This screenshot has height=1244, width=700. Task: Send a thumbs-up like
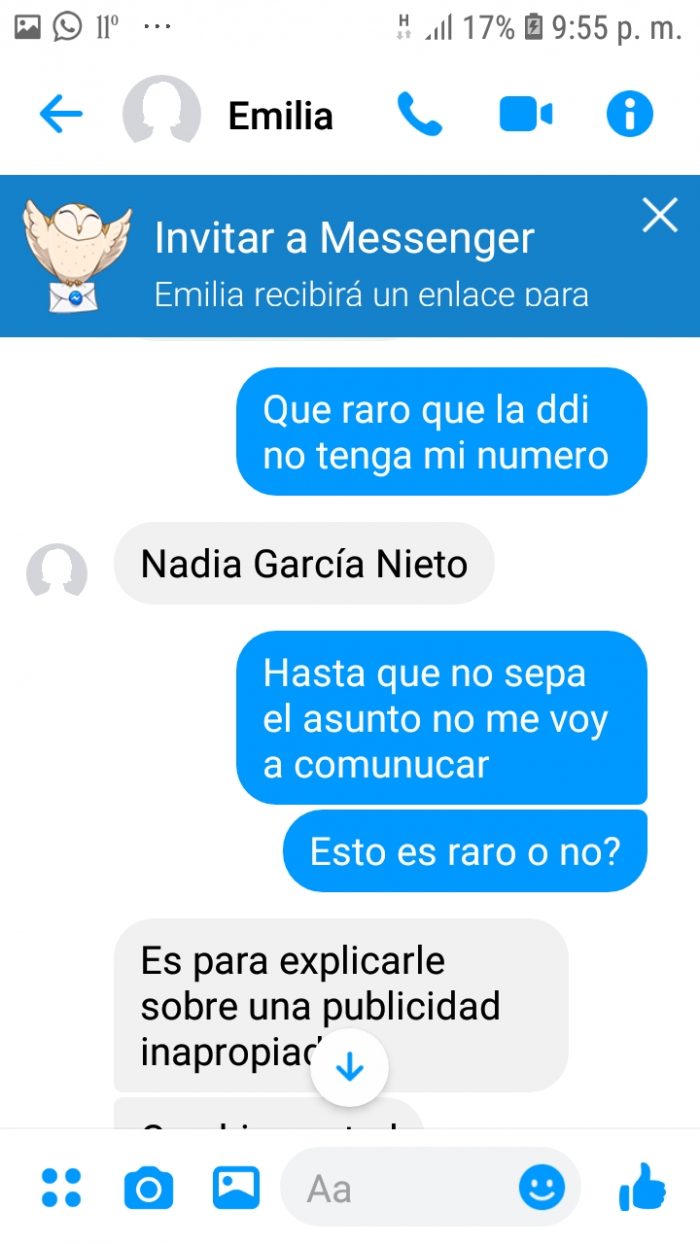(641, 1187)
